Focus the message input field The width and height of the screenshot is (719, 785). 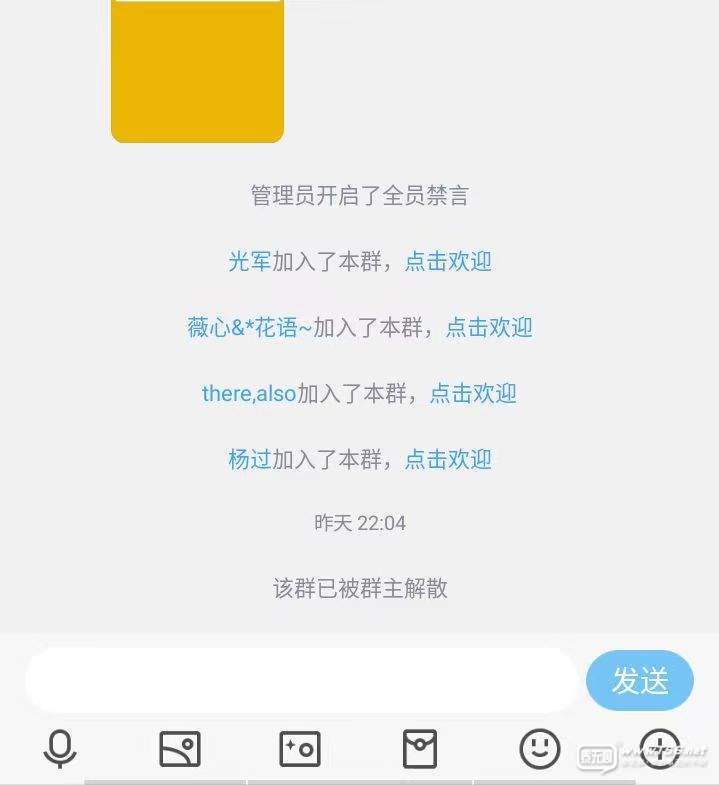coord(300,680)
